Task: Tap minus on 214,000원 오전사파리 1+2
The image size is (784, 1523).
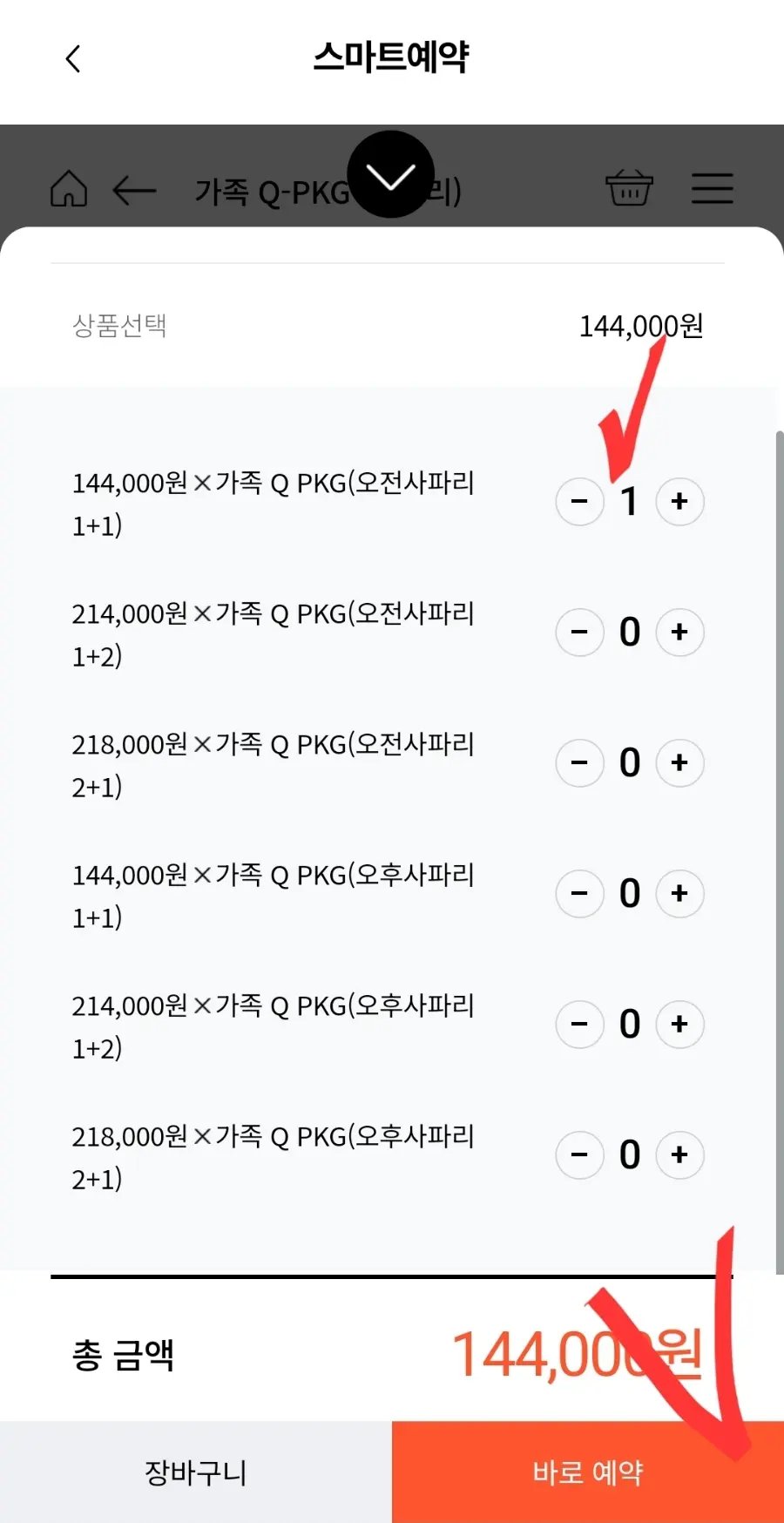Action: tap(579, 633)
